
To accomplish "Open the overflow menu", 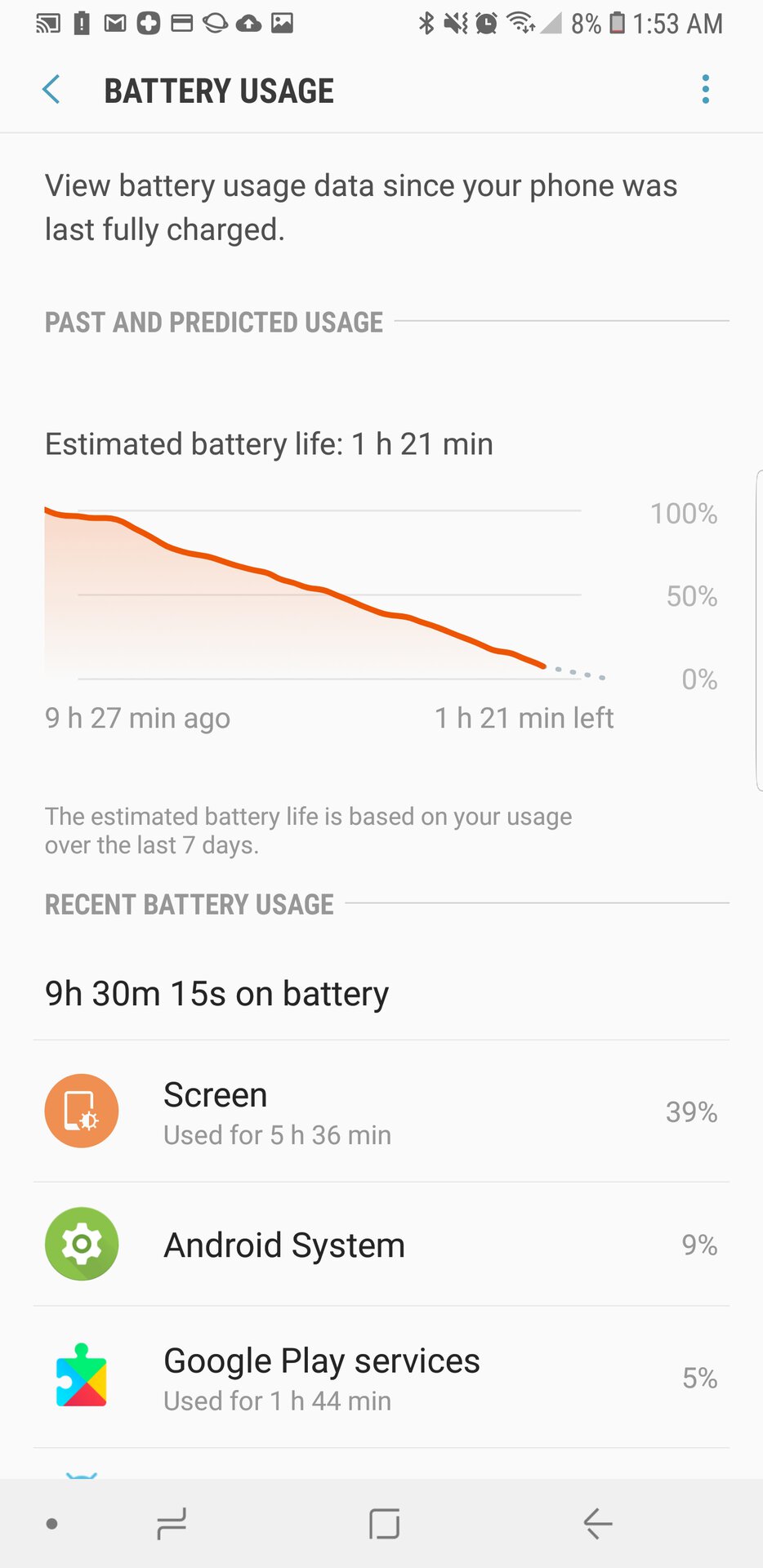I will click(705, 90).
